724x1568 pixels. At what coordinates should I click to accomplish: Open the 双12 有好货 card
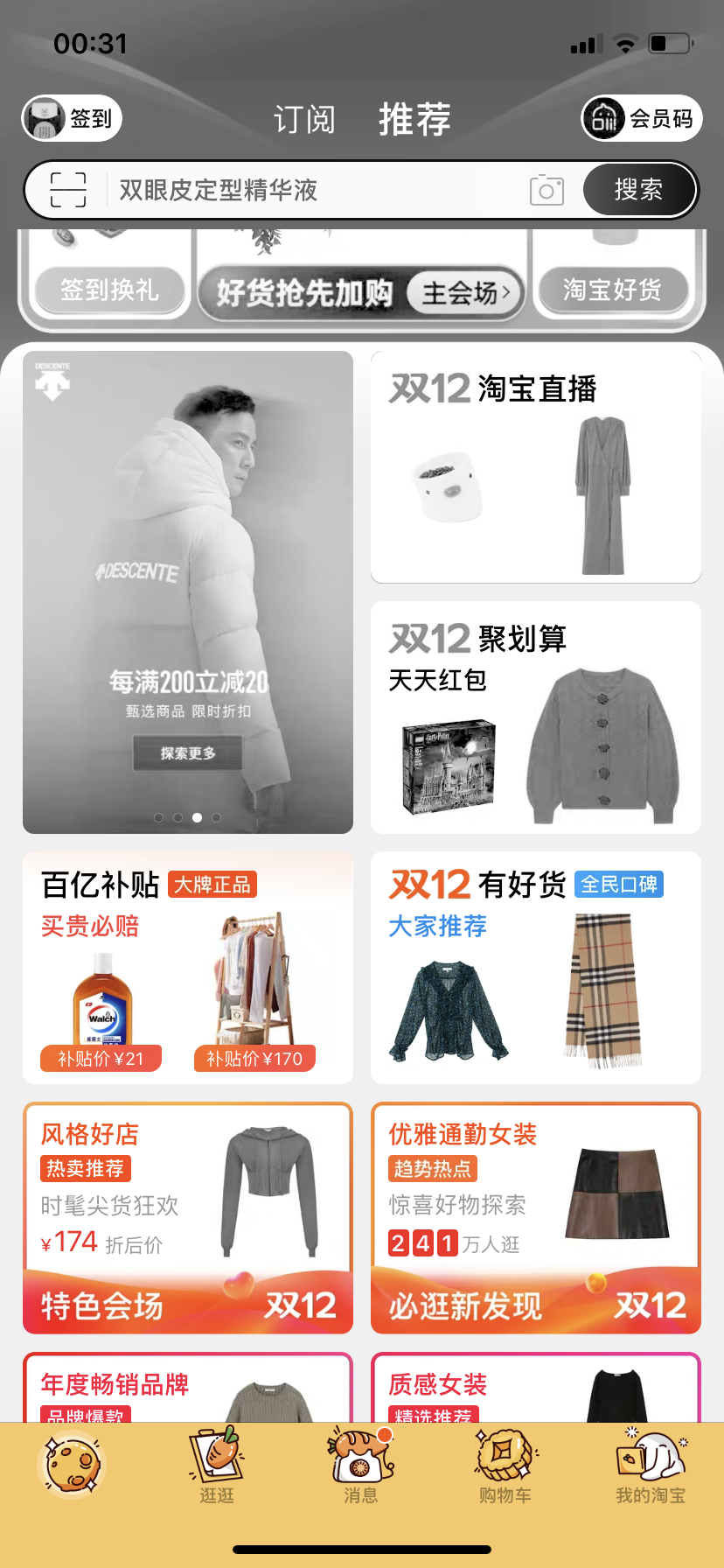[535, 967]
